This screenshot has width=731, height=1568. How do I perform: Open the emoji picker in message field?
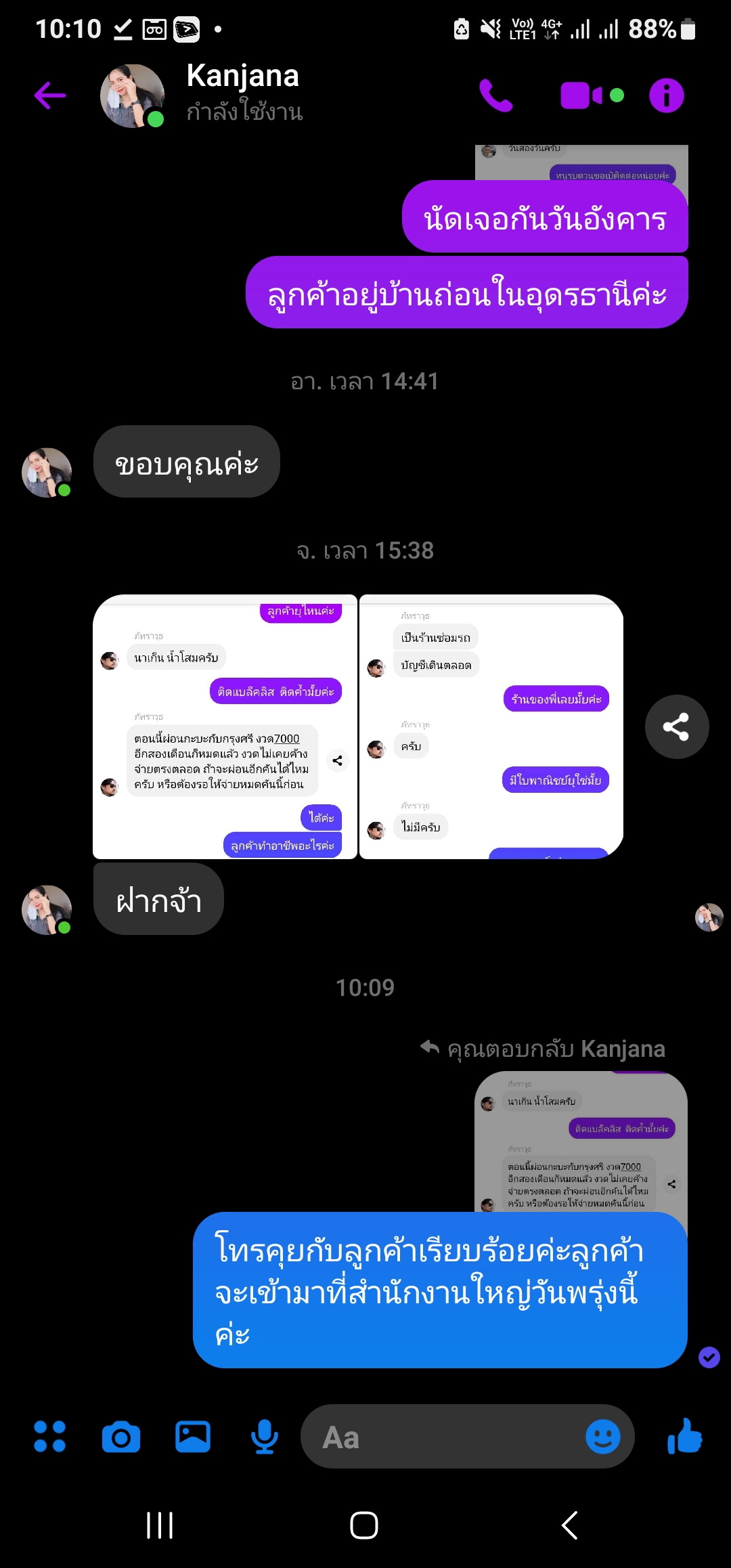click(602, 1436)
